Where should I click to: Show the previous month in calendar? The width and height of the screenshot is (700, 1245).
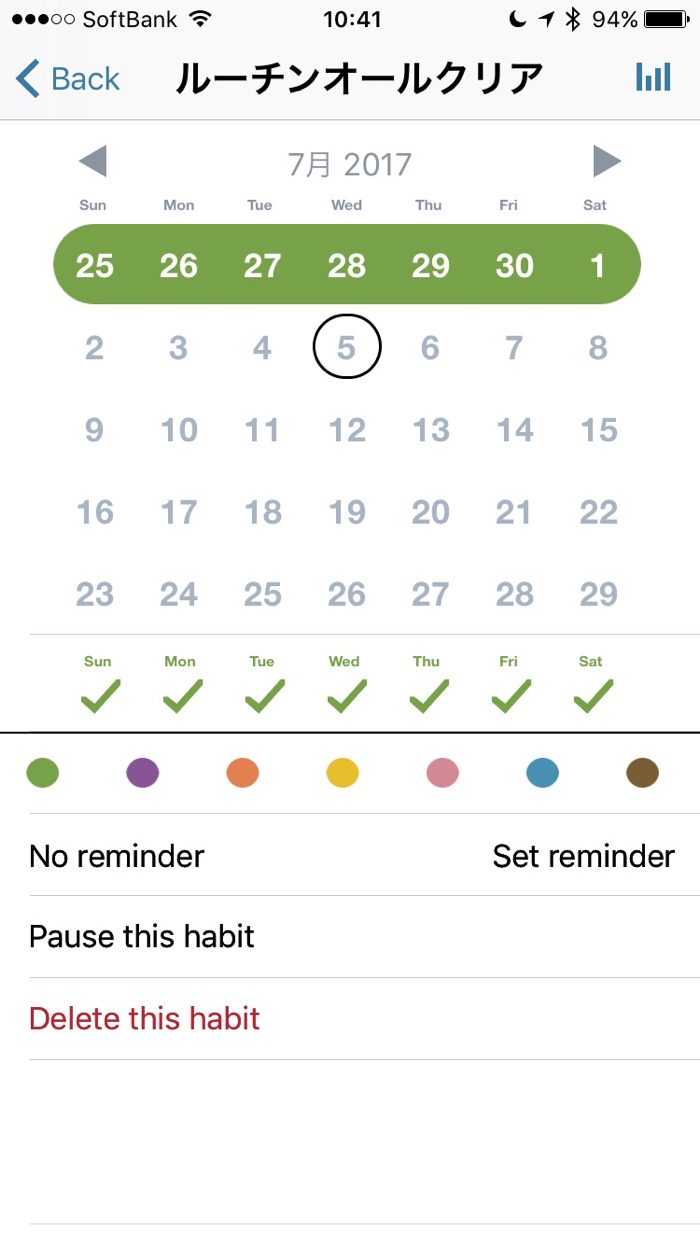pyautogui.click(x=93, y=161)
